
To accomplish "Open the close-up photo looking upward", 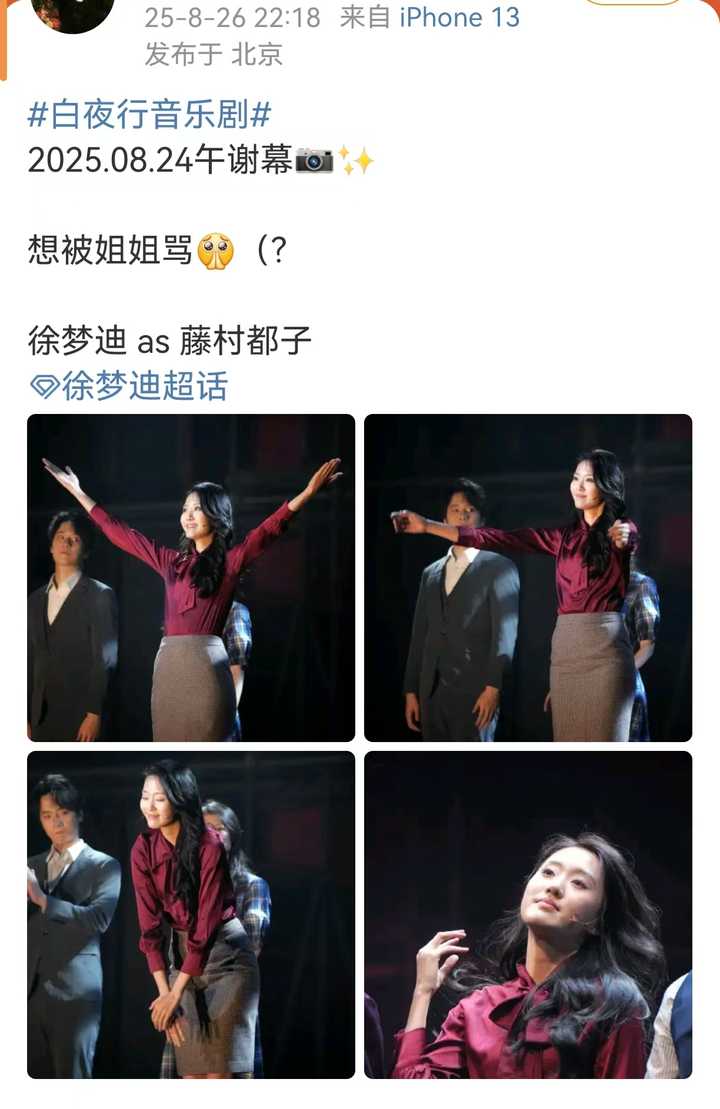I will [x=528, y=914].
